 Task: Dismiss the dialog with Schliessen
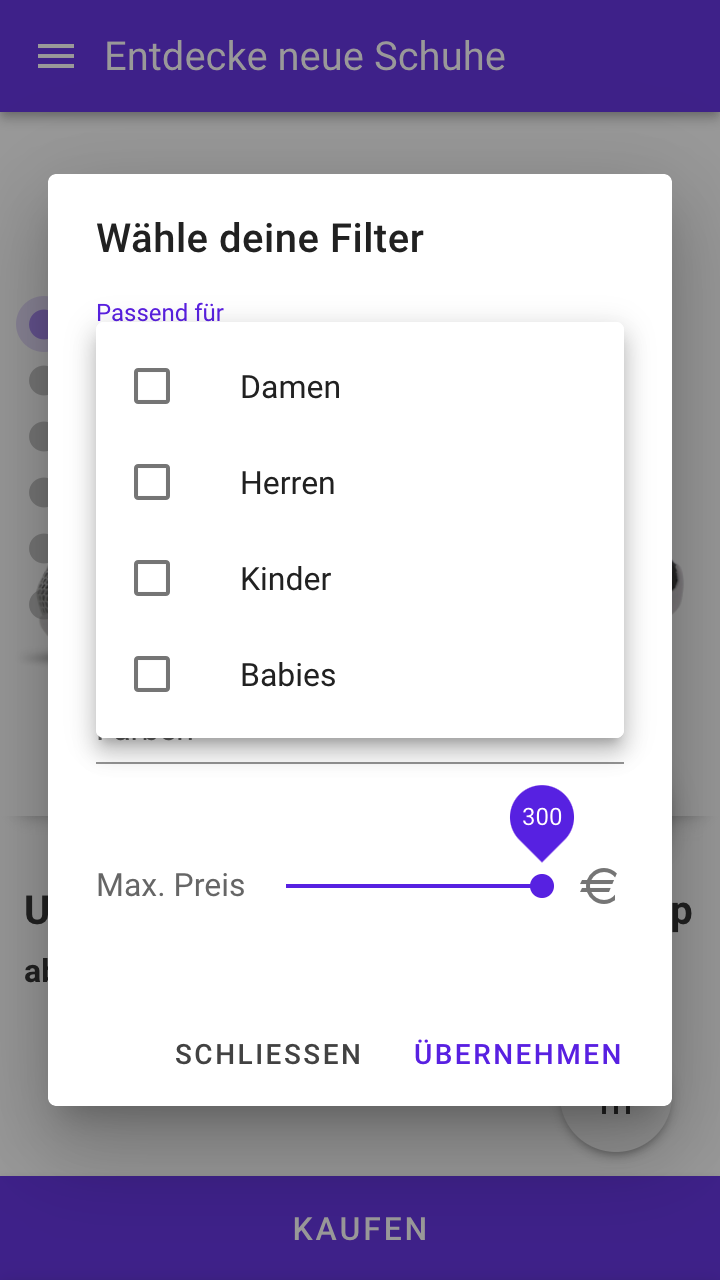pyautogui.click(x=268, y=1054)
